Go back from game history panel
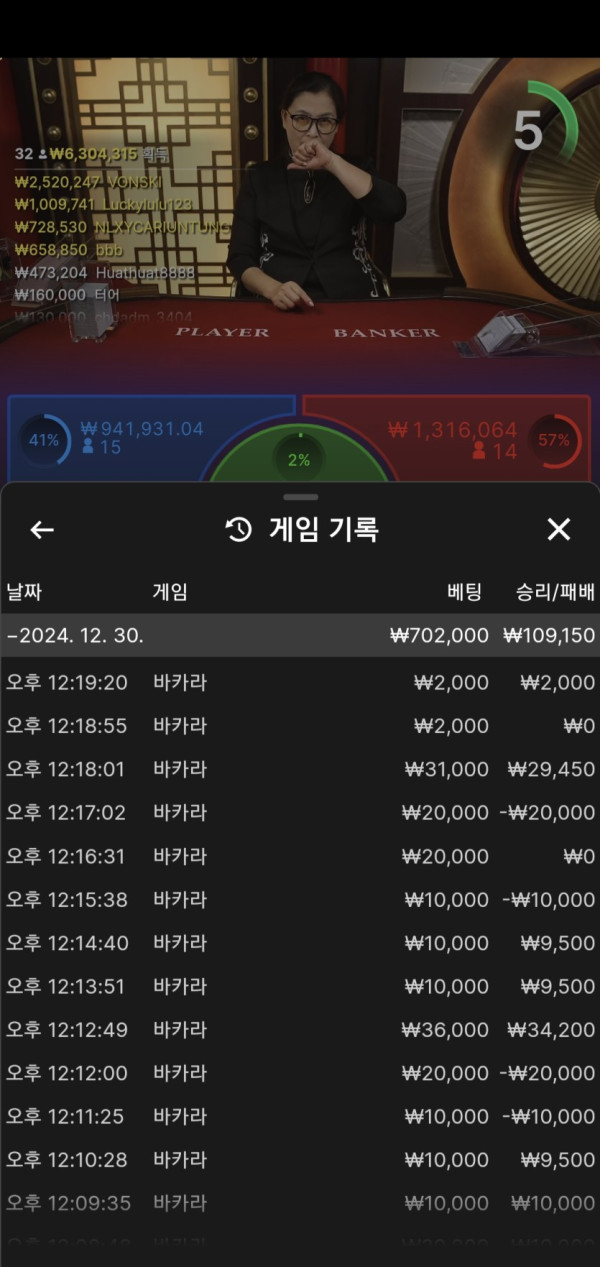 tap(42, 530)
